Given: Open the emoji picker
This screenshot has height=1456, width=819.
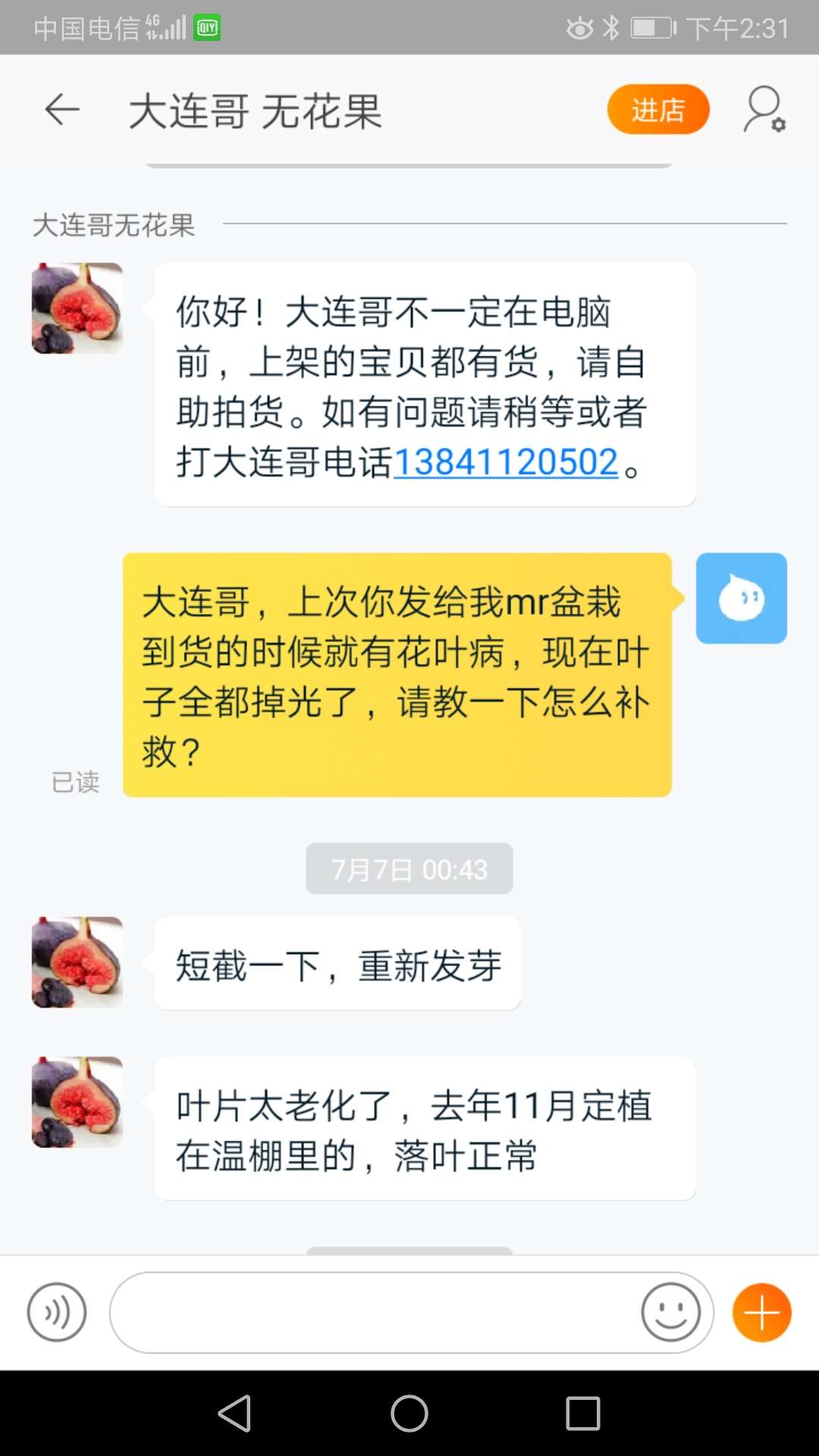Looking at the screenshot, I should [x=670, y=1312].
